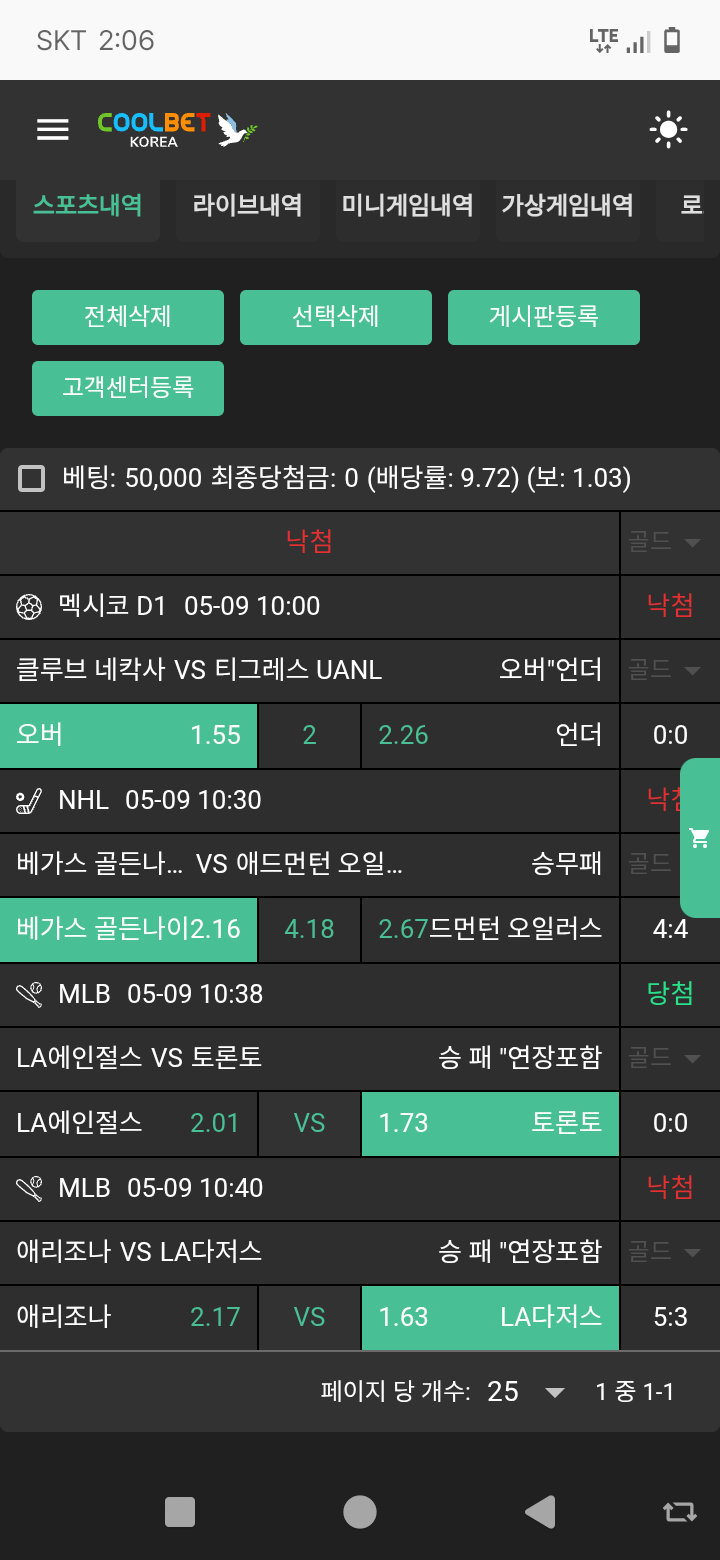Expand the 페이지 당 개수 dropdown

(x=528, y=1391)
